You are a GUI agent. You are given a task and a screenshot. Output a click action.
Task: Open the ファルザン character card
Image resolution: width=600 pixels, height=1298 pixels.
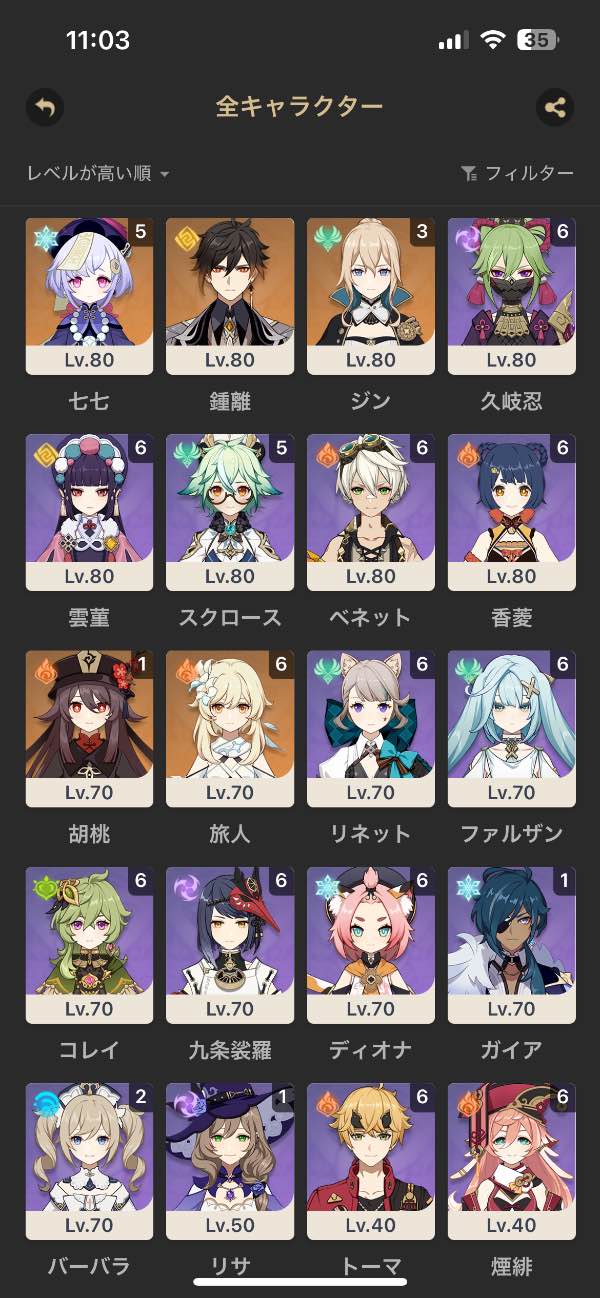[x=512, y=728]
